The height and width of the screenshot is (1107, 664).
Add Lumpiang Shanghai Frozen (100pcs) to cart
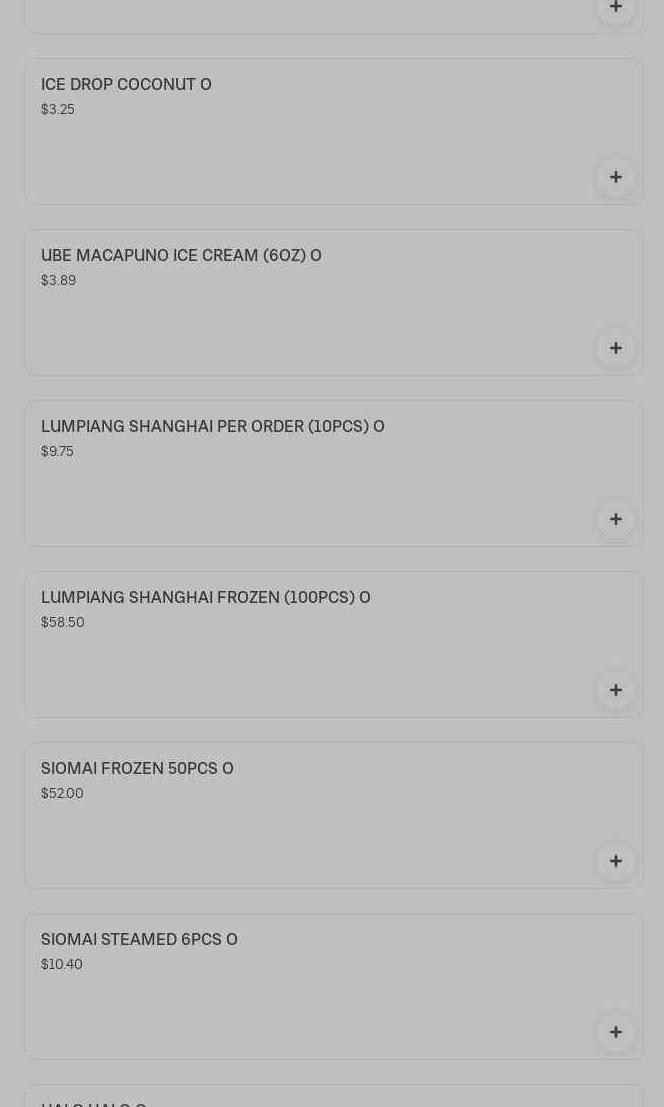[x=615, y=690]
